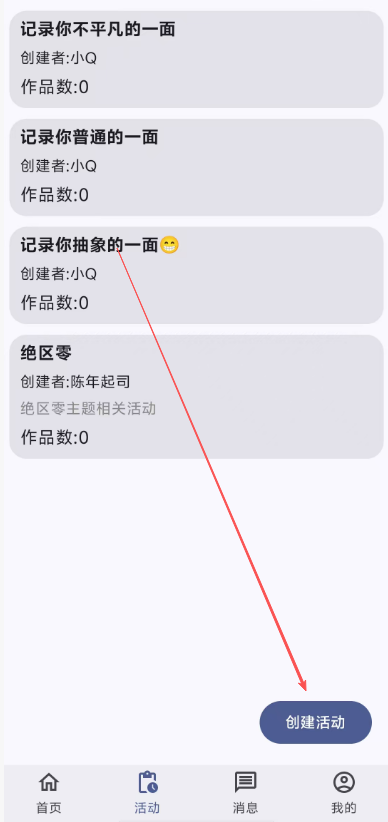
Task: Tap the 创建活动 button
Action: 316,722
